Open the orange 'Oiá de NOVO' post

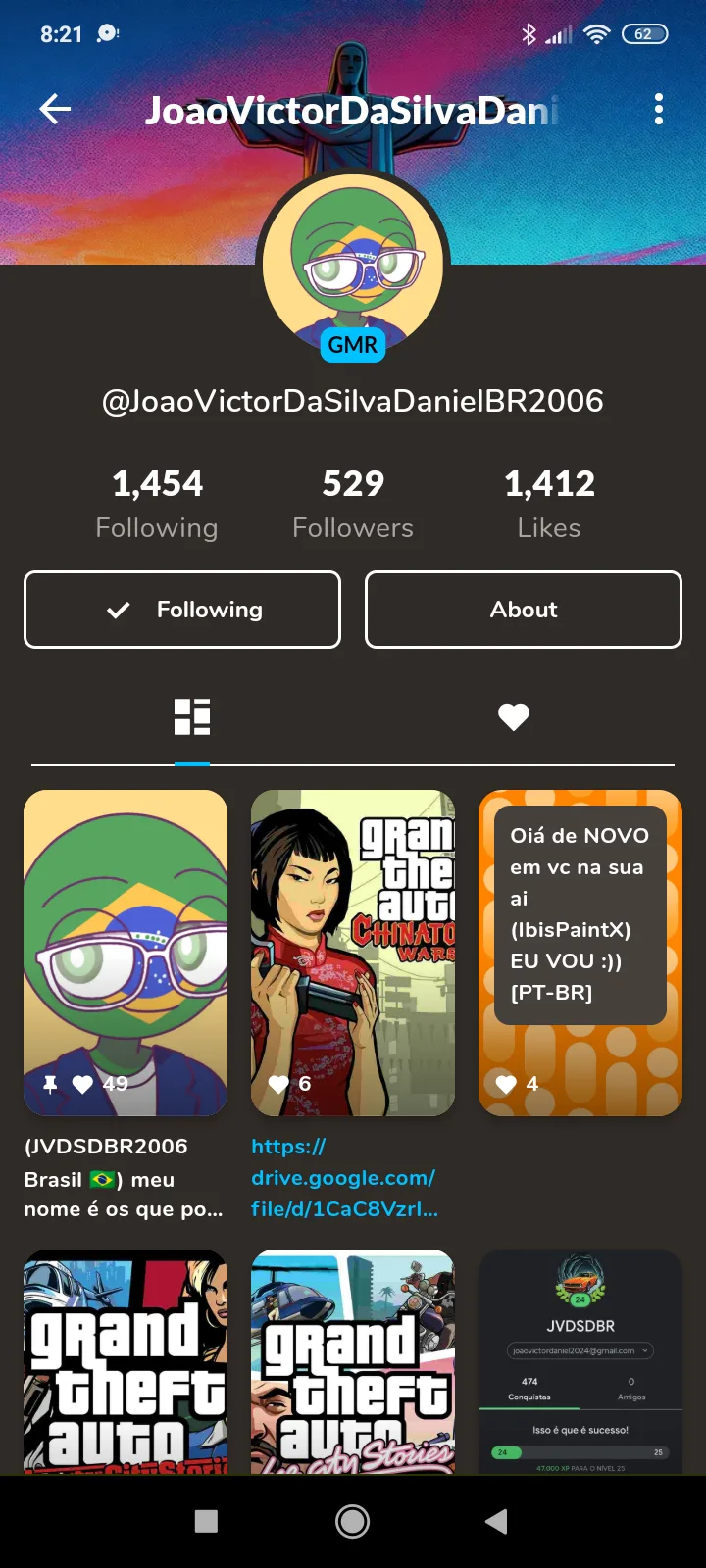tap(580, 953)
